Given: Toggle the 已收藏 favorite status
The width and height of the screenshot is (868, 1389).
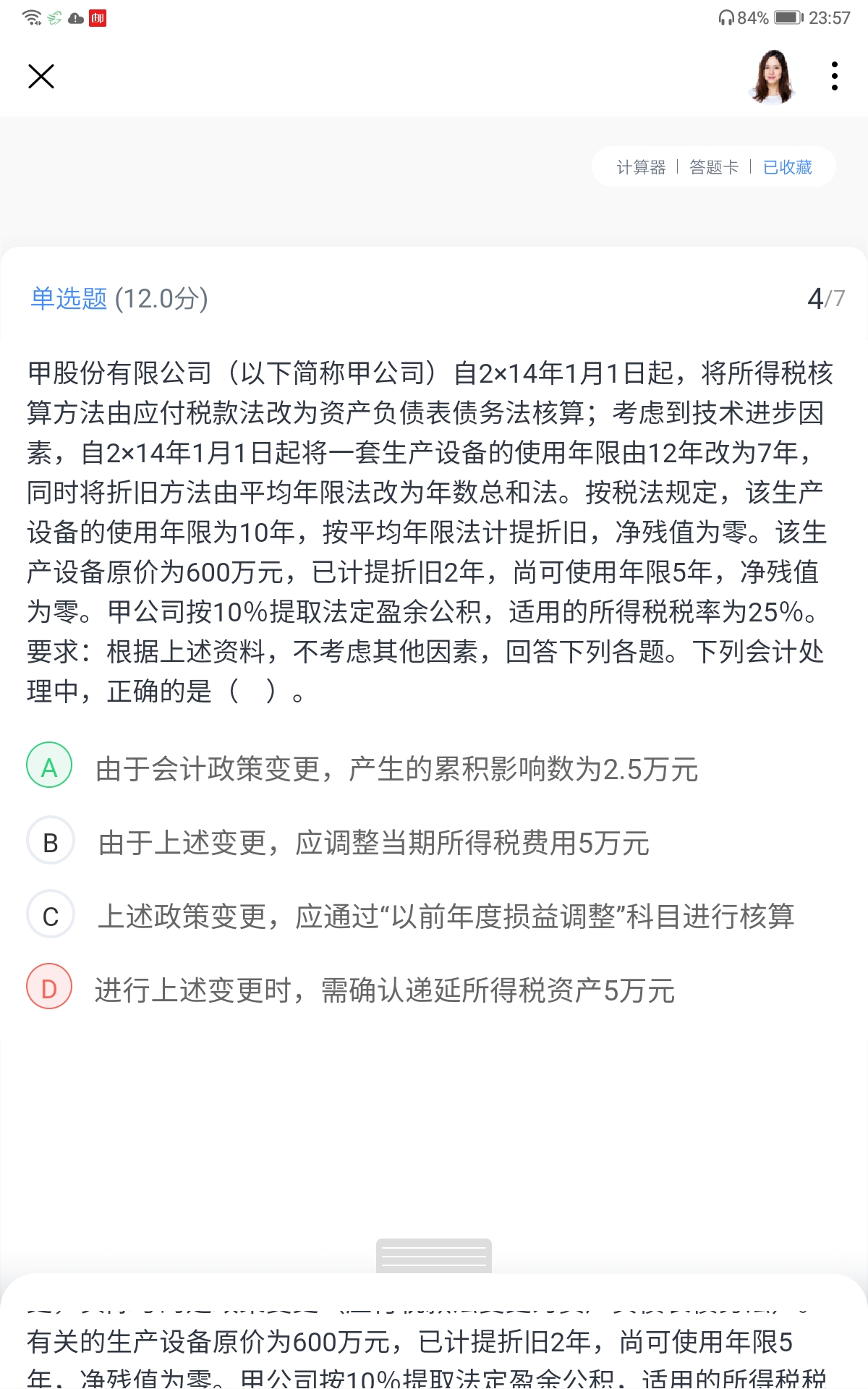Looking at the screenshot, I should coord(788,167).
